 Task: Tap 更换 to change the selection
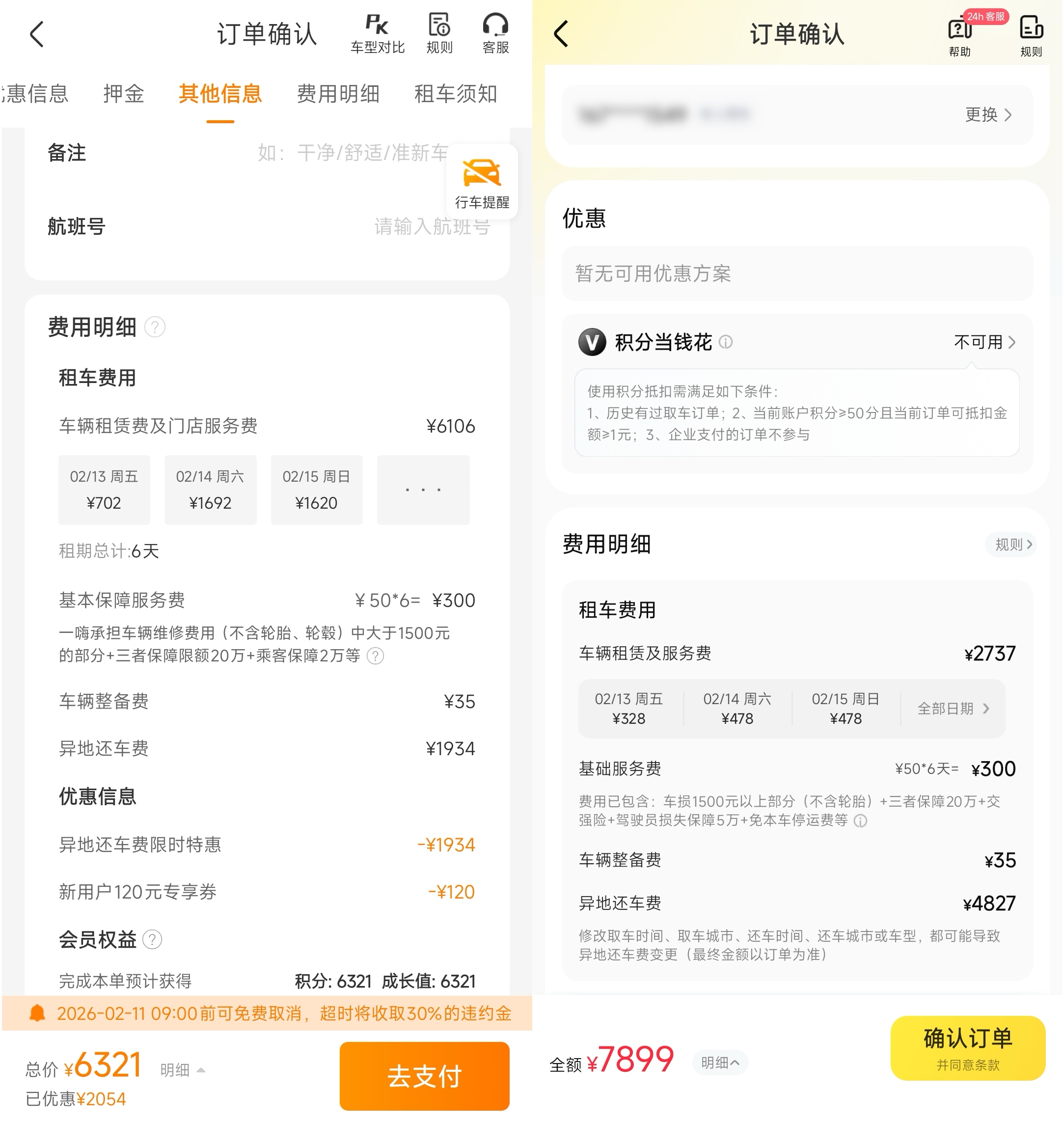tap(988, 114)
